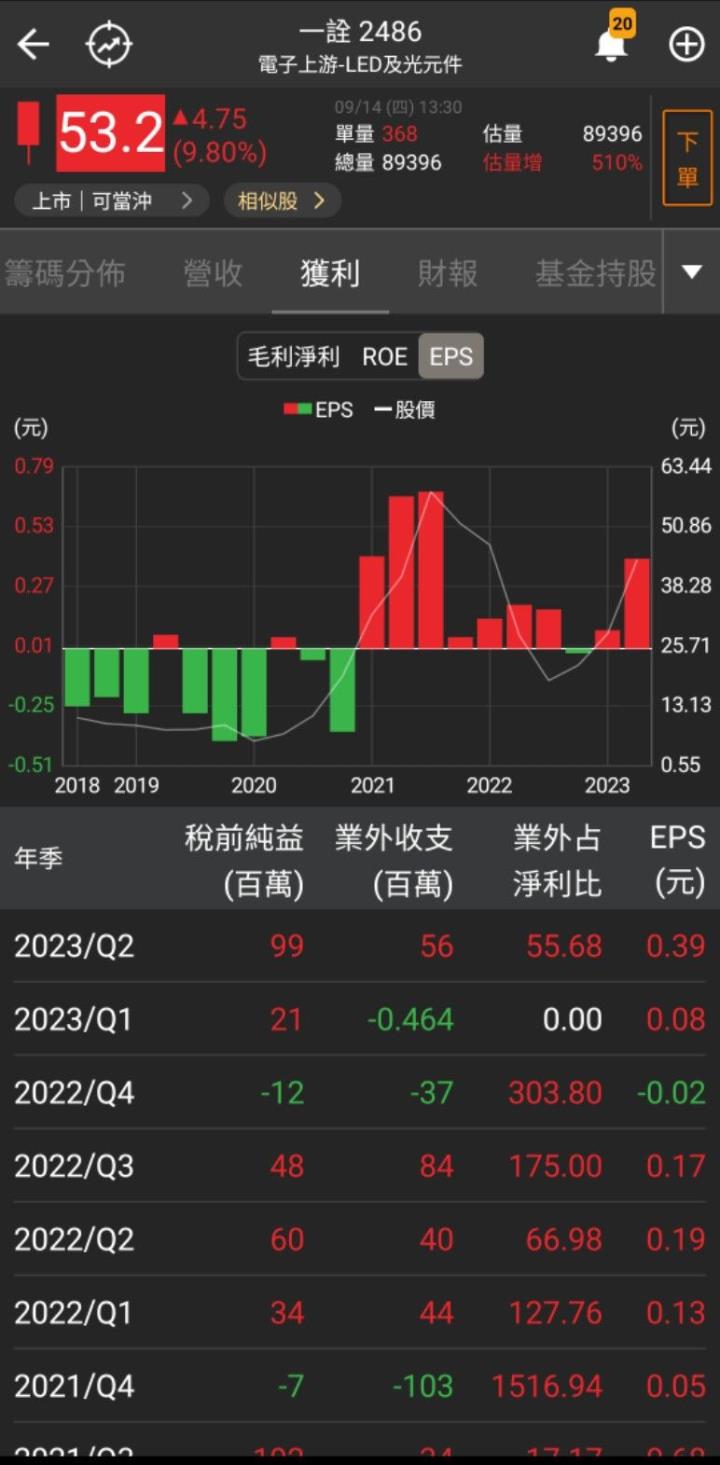Image resolution: width=720 pixels, height=1465 pixels.
Task: Switch to the ROE view
Action: coord(384,356)
